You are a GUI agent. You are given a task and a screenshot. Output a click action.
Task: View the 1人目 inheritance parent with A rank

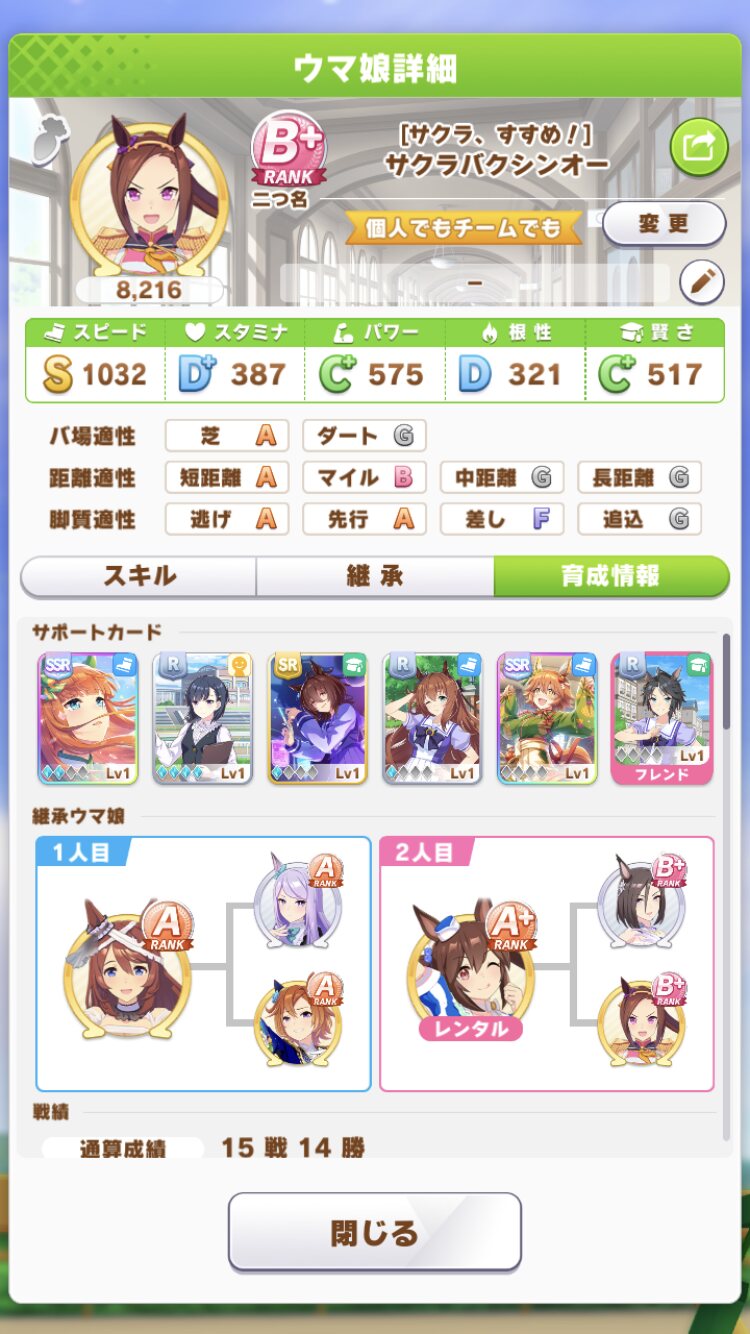(128, 969)
